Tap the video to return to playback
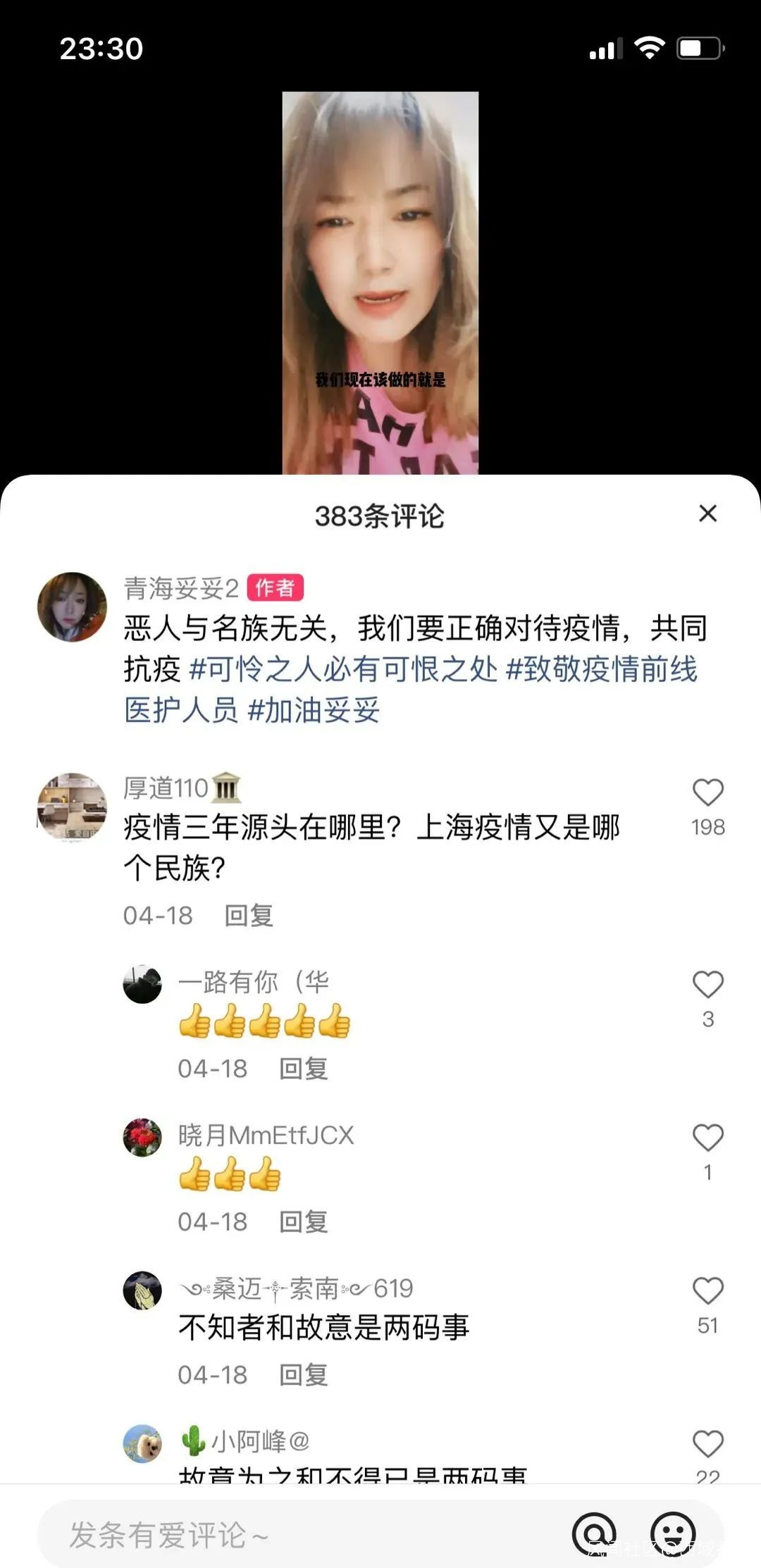761x1568 pixels. [x=380, y=282]
